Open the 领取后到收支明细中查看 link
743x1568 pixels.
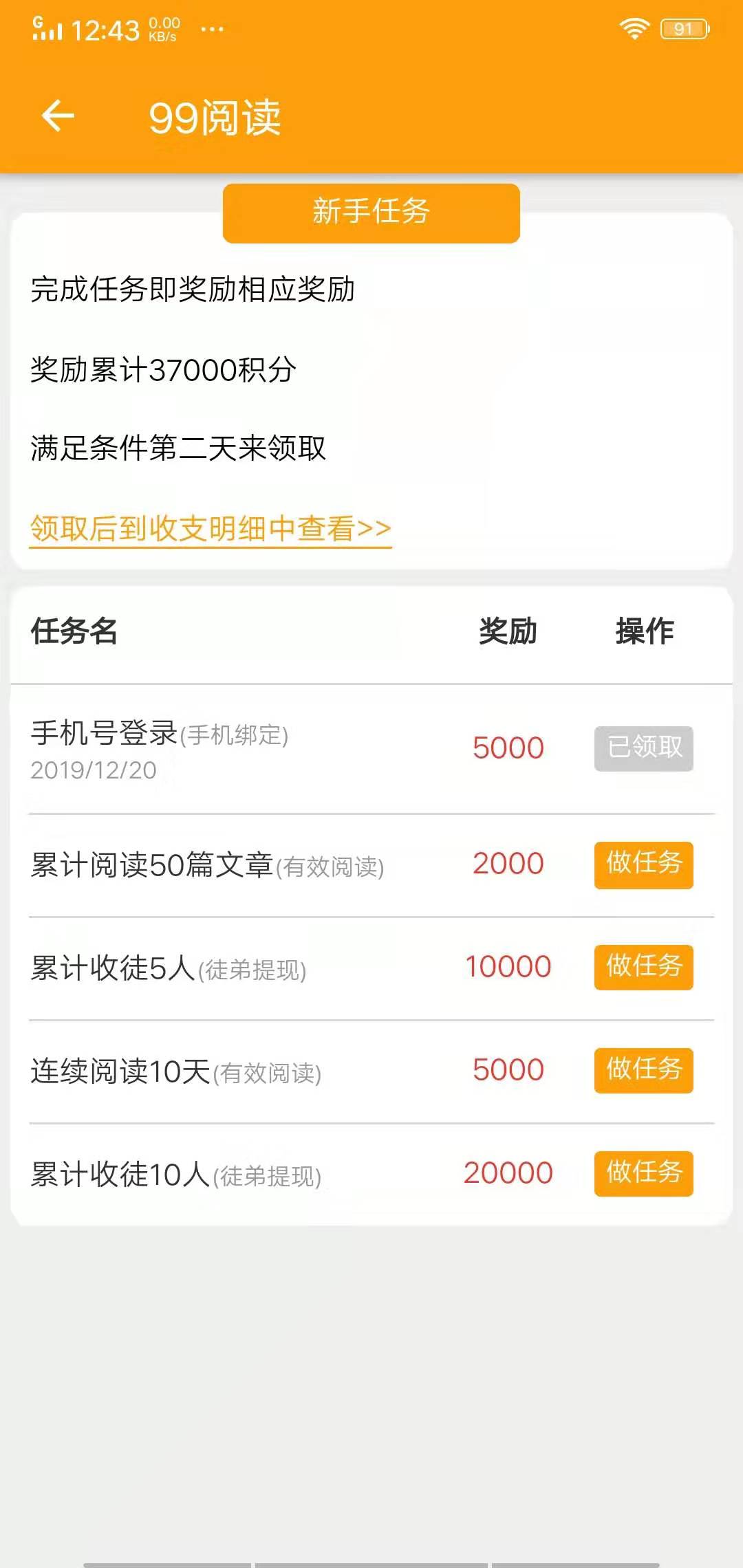click(x=209, y=528)
